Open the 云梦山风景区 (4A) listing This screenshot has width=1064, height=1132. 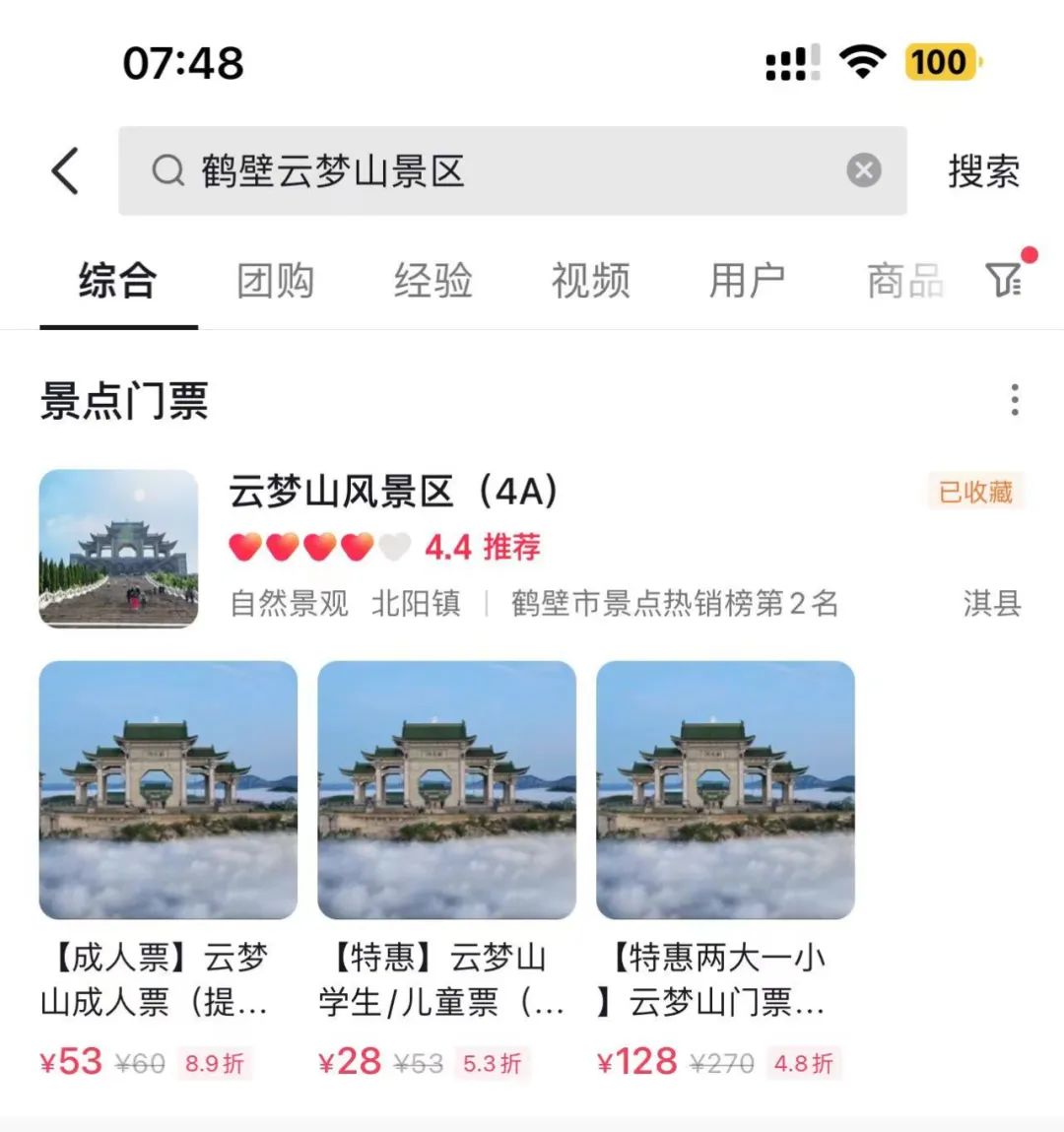394,492
